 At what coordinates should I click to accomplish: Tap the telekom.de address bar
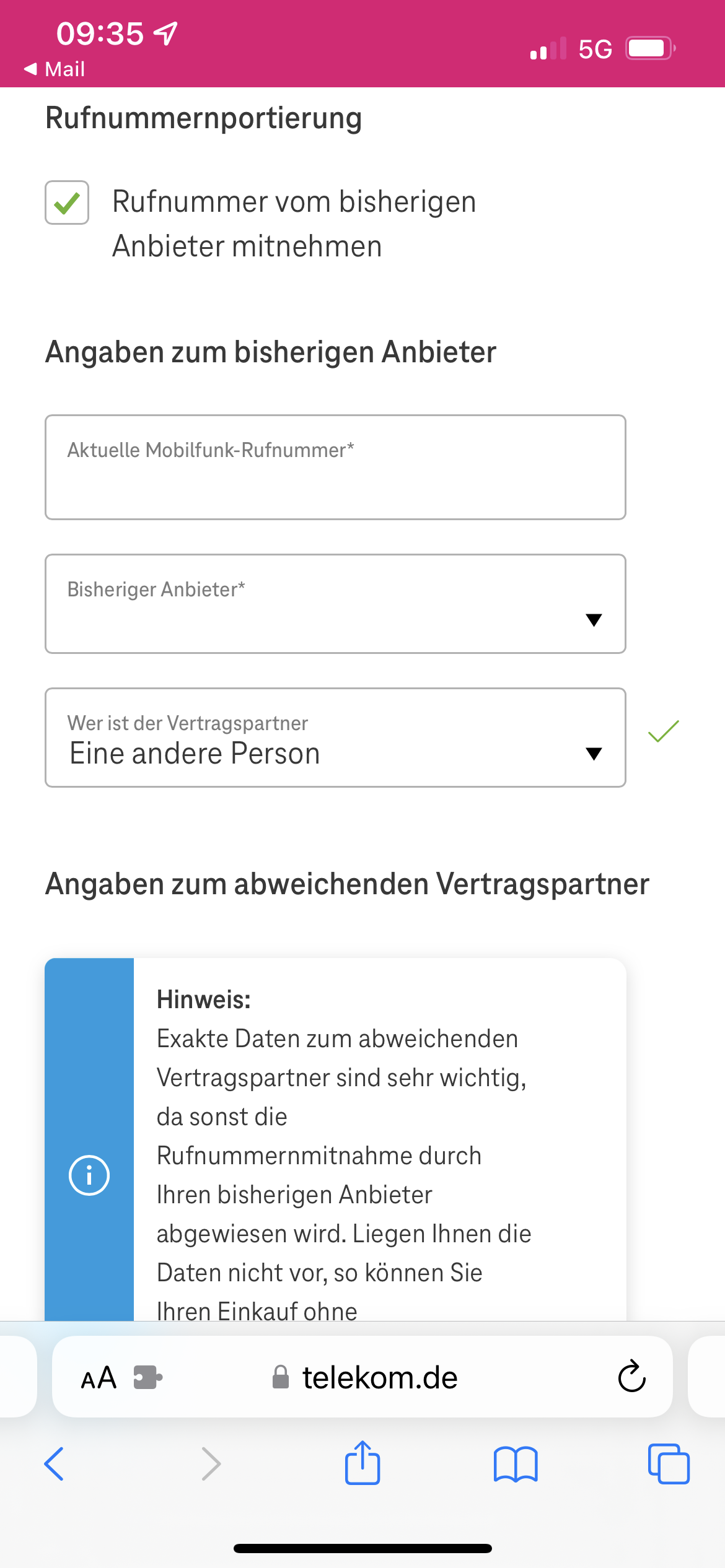378,1378
